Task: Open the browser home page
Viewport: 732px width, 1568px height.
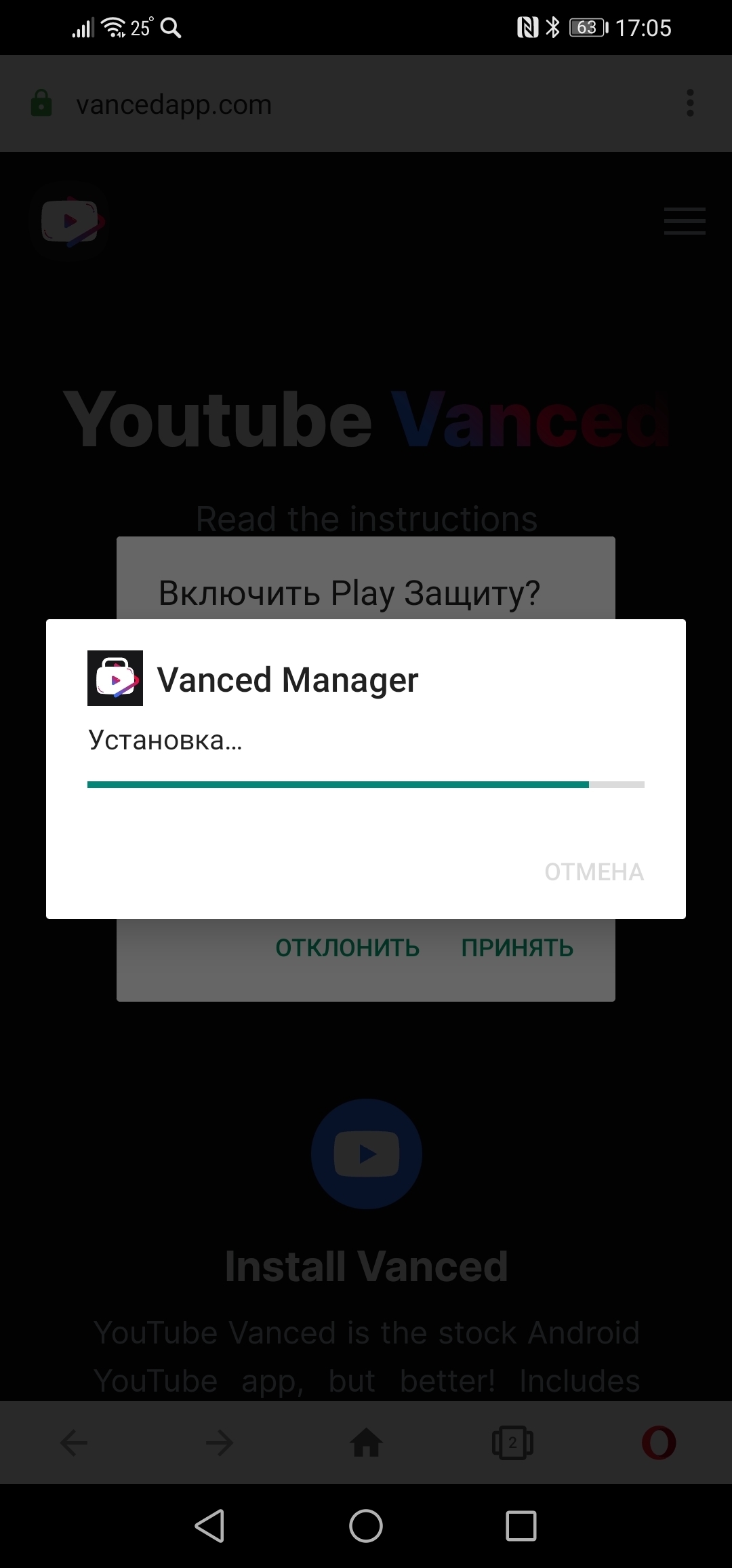Action: [366, 1443]
